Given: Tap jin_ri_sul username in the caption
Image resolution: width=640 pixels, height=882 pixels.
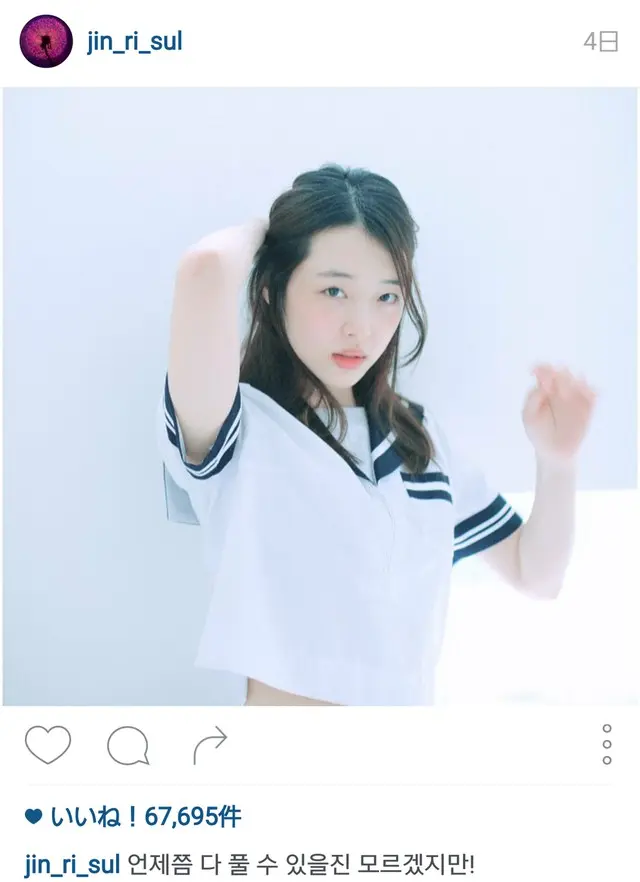Looking at the screenshot, I should point(72,863).
